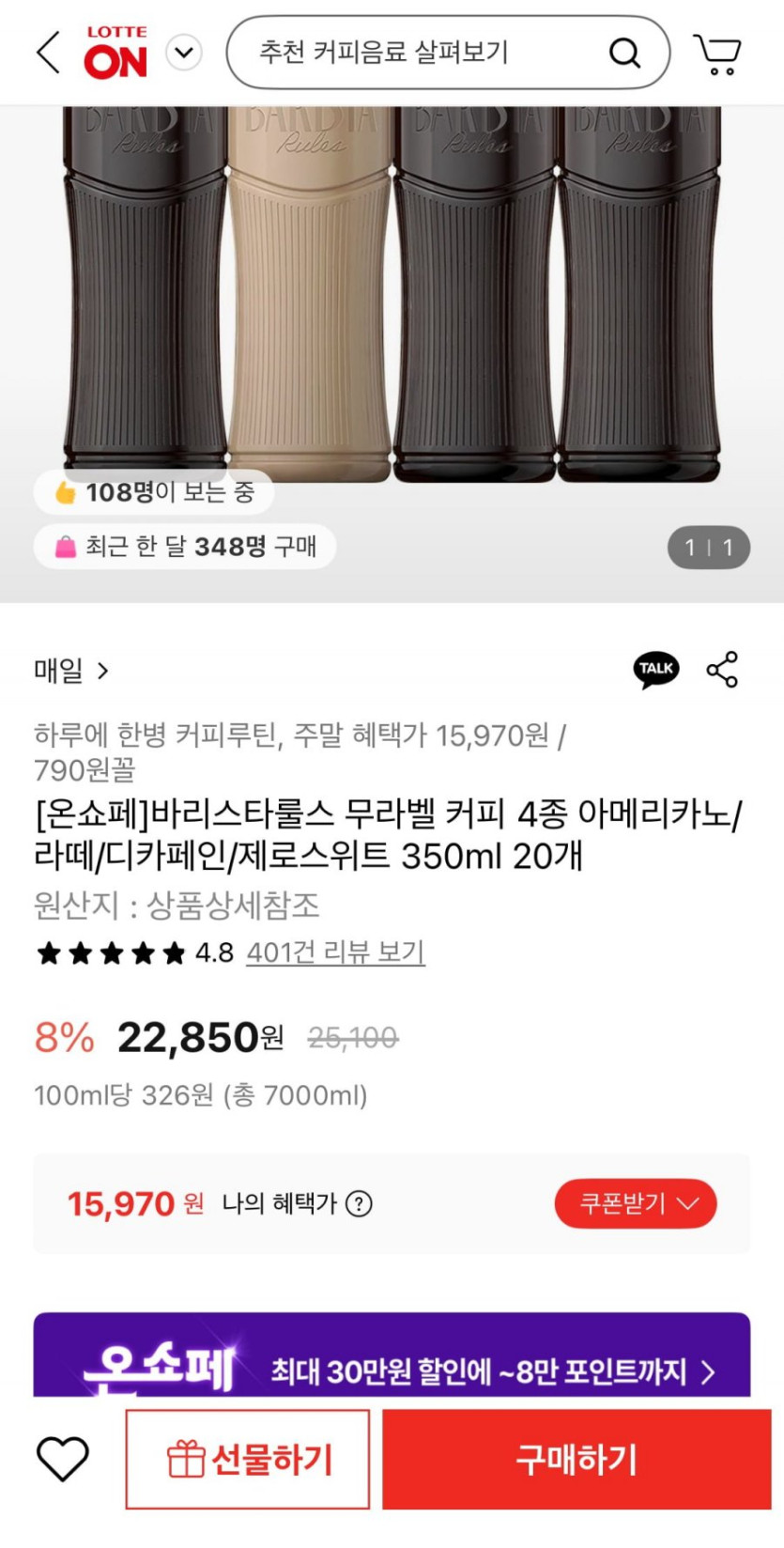Viewport: 784px width, 1548px height.
Task: Open the 나의 혜택가 help icon
Action: click(359, 1203)
